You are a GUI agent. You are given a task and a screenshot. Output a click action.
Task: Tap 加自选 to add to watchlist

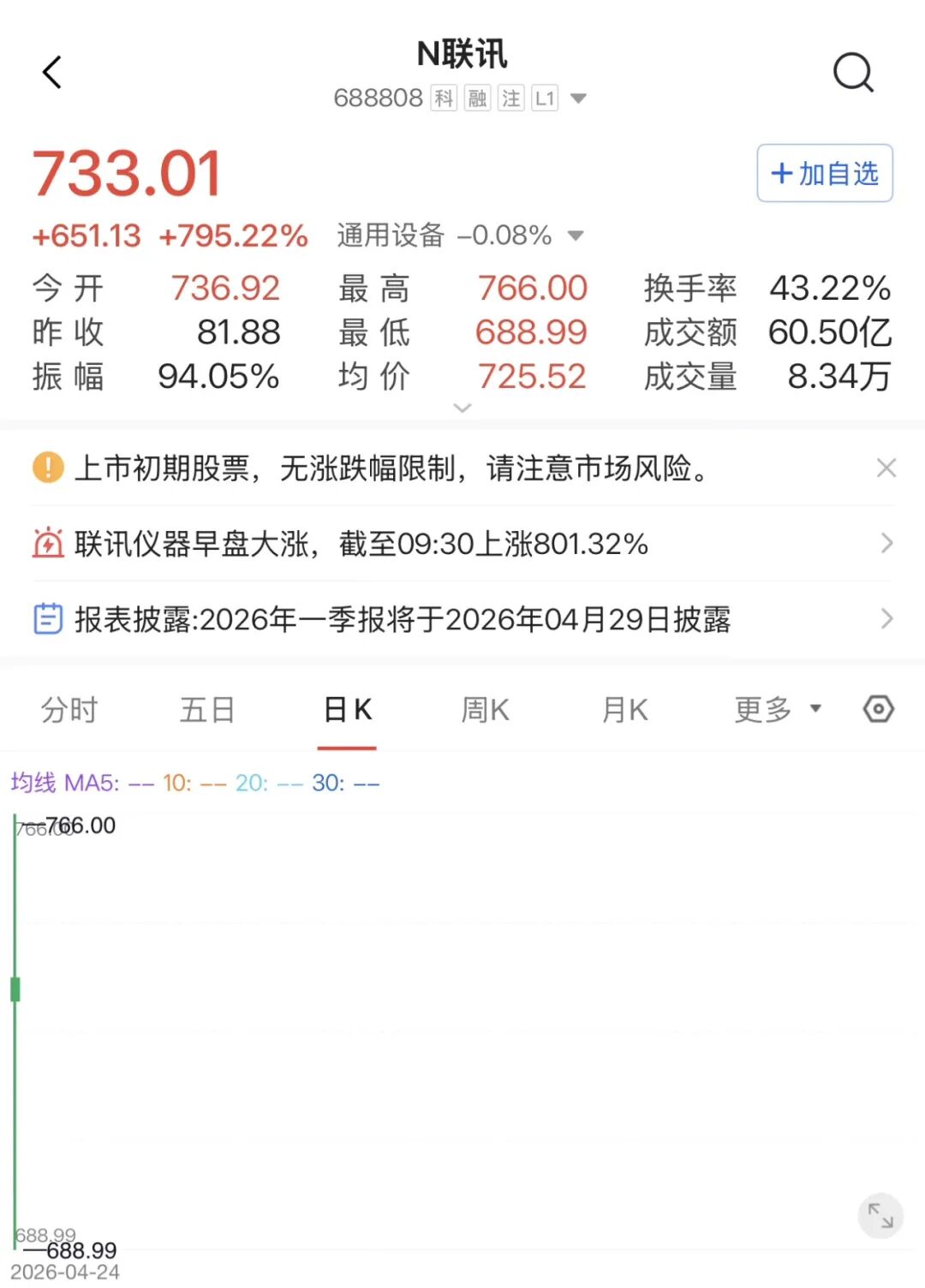coord(824,174)
